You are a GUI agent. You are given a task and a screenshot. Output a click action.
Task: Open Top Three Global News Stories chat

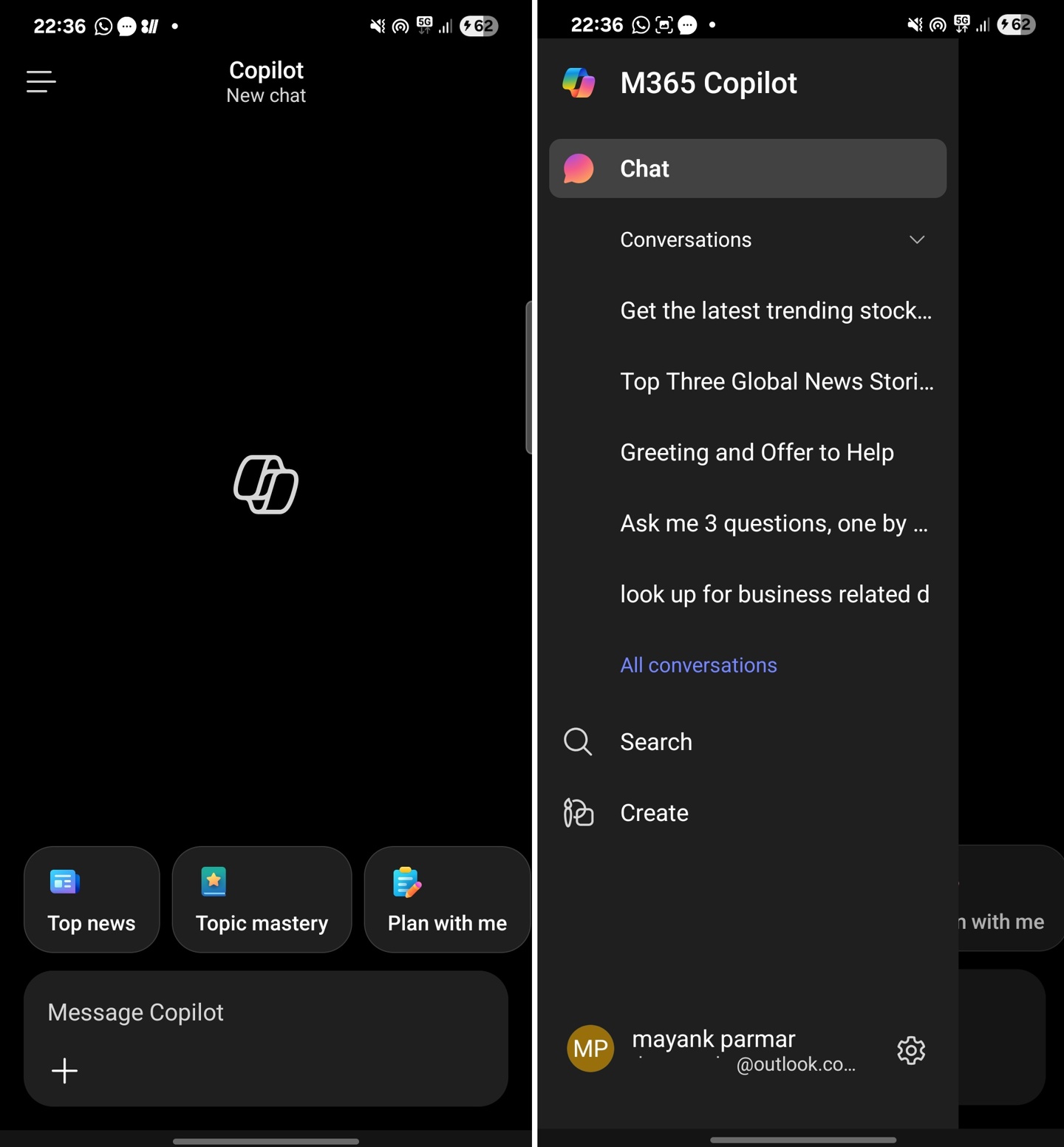click(776, 381)
